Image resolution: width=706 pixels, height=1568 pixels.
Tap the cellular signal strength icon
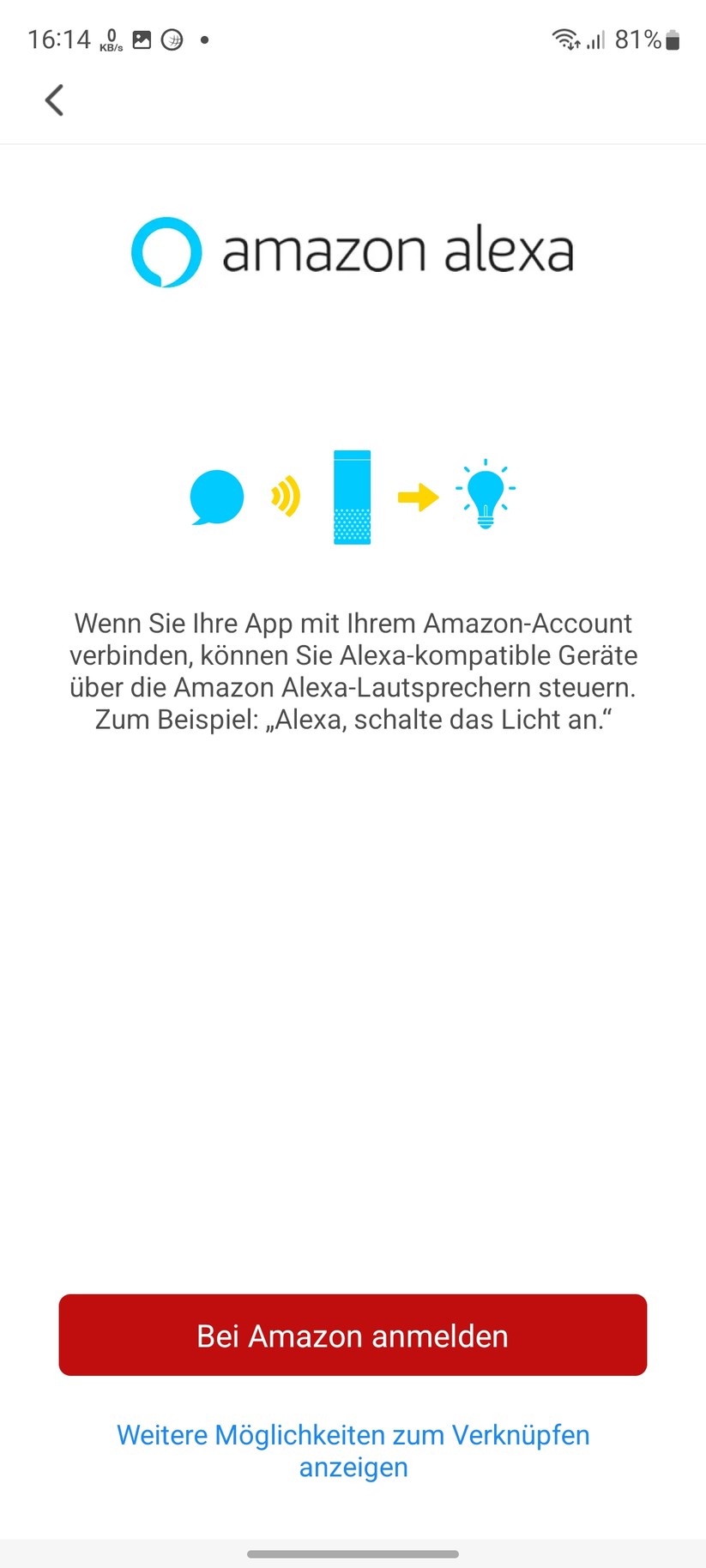point(596,39)
